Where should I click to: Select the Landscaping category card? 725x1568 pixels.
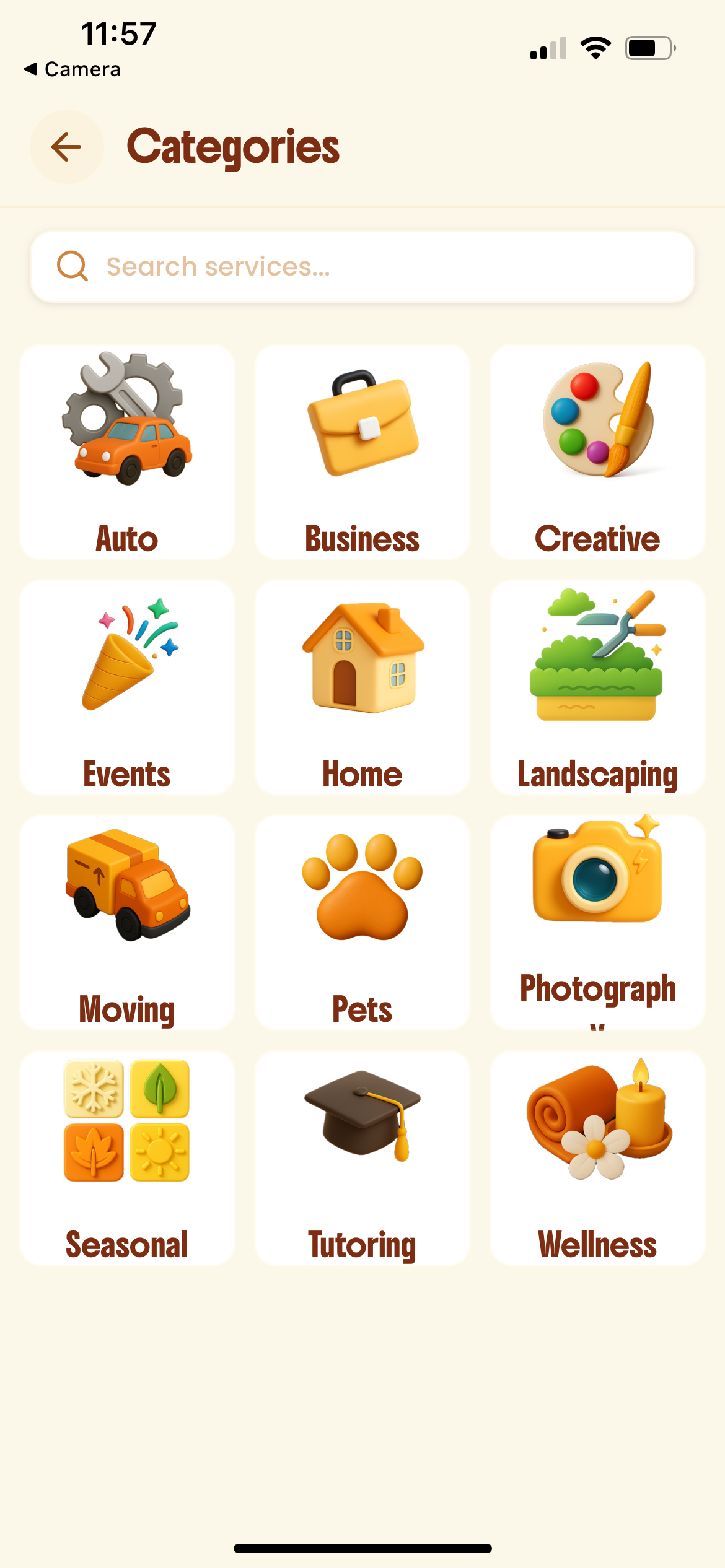(x=597, y=687)
